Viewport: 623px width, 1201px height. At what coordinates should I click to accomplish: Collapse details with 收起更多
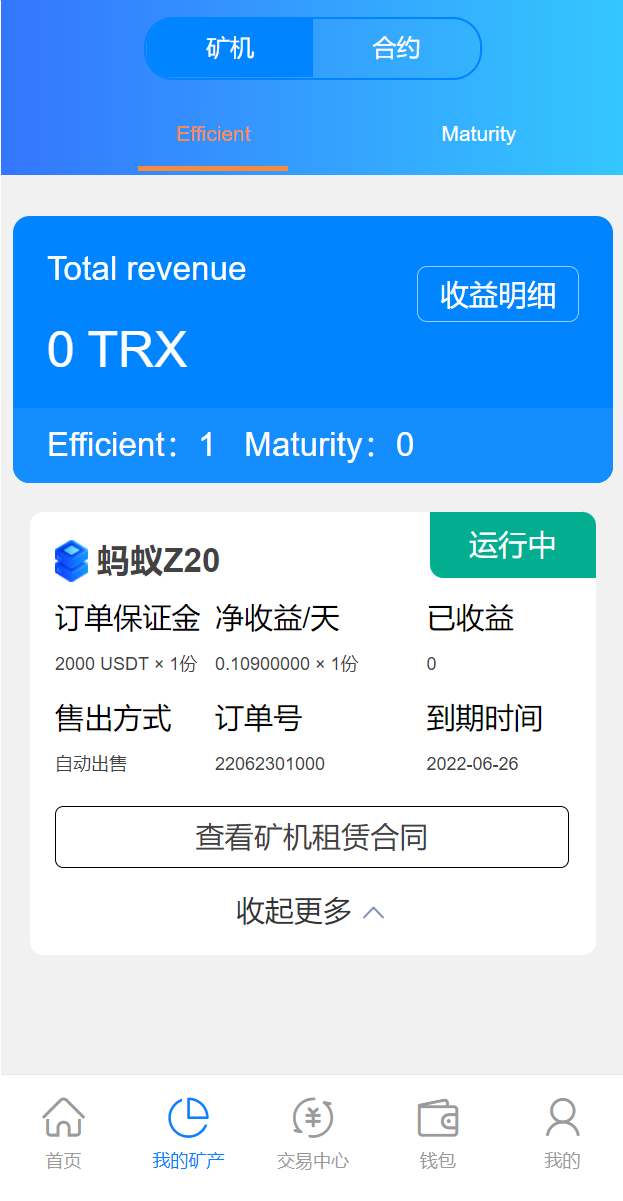(x=310, y=911)
